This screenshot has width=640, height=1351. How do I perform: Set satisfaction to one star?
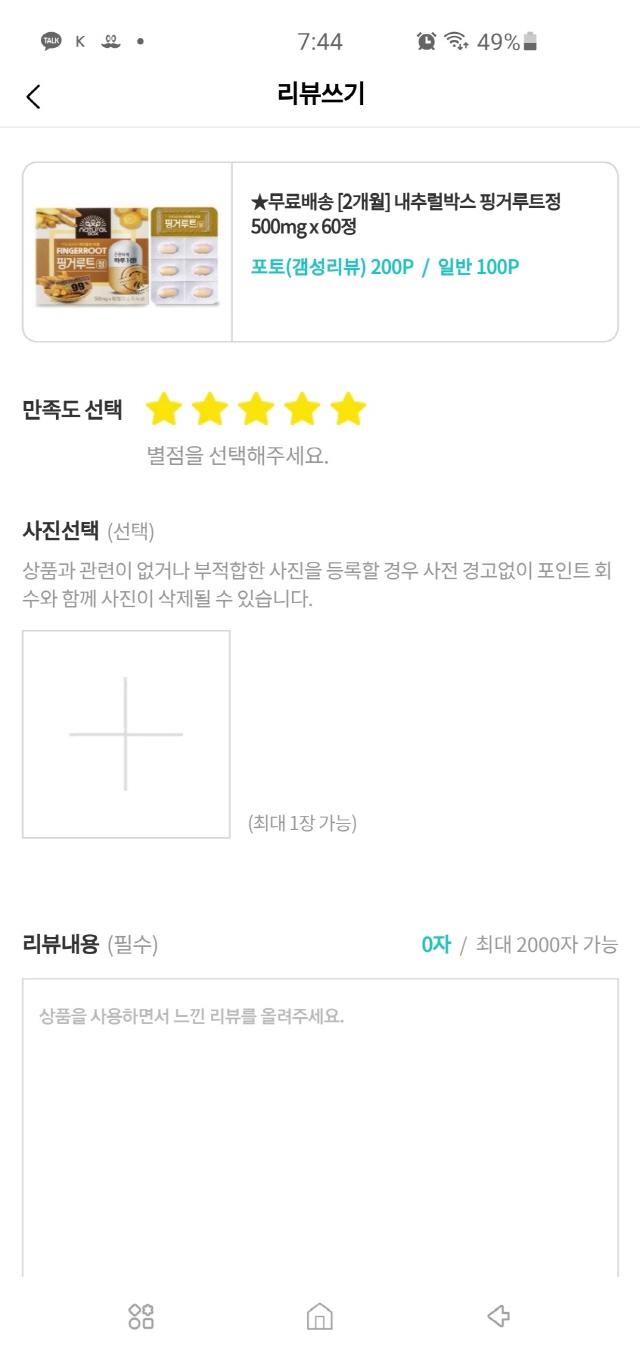coord(164,409)
